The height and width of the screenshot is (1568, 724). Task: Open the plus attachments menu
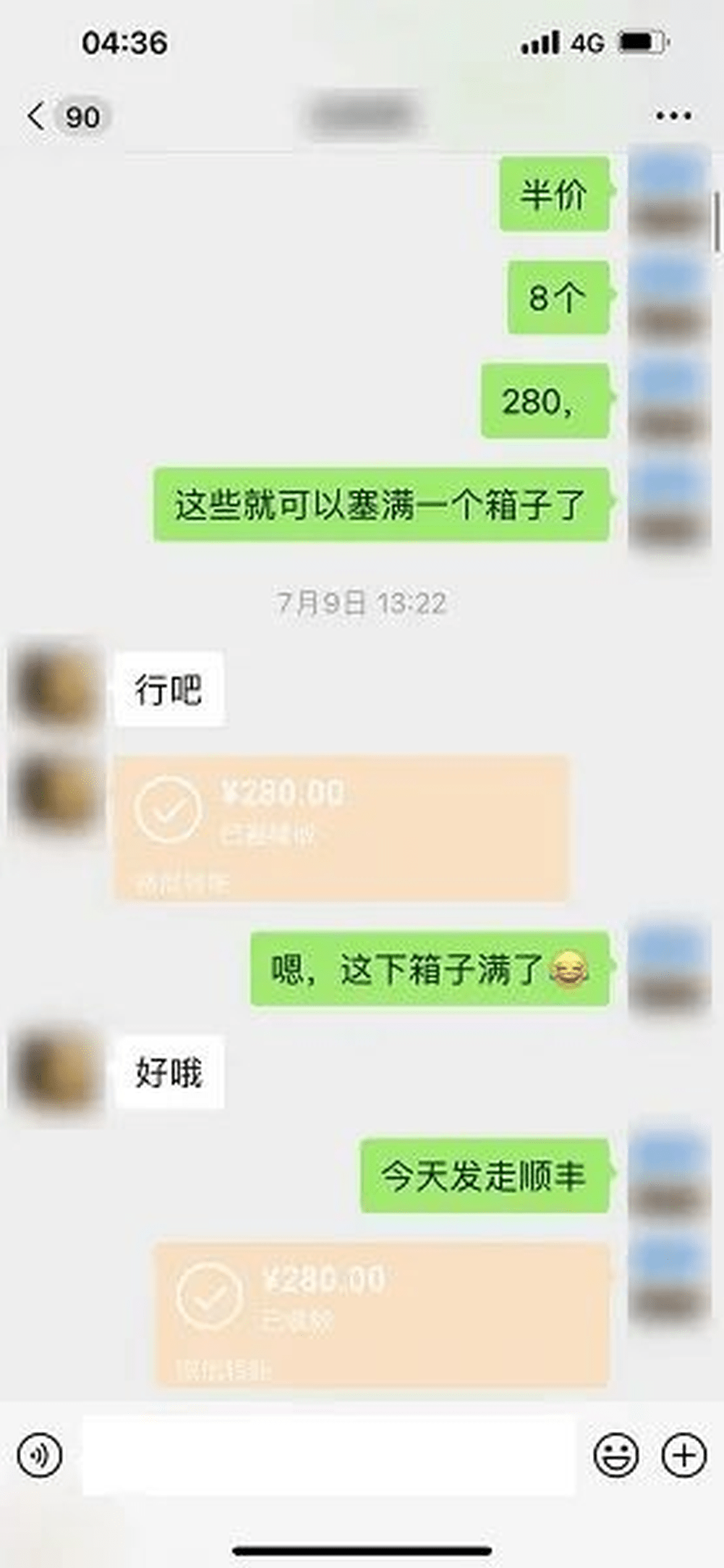click(x=683, y=1454)
